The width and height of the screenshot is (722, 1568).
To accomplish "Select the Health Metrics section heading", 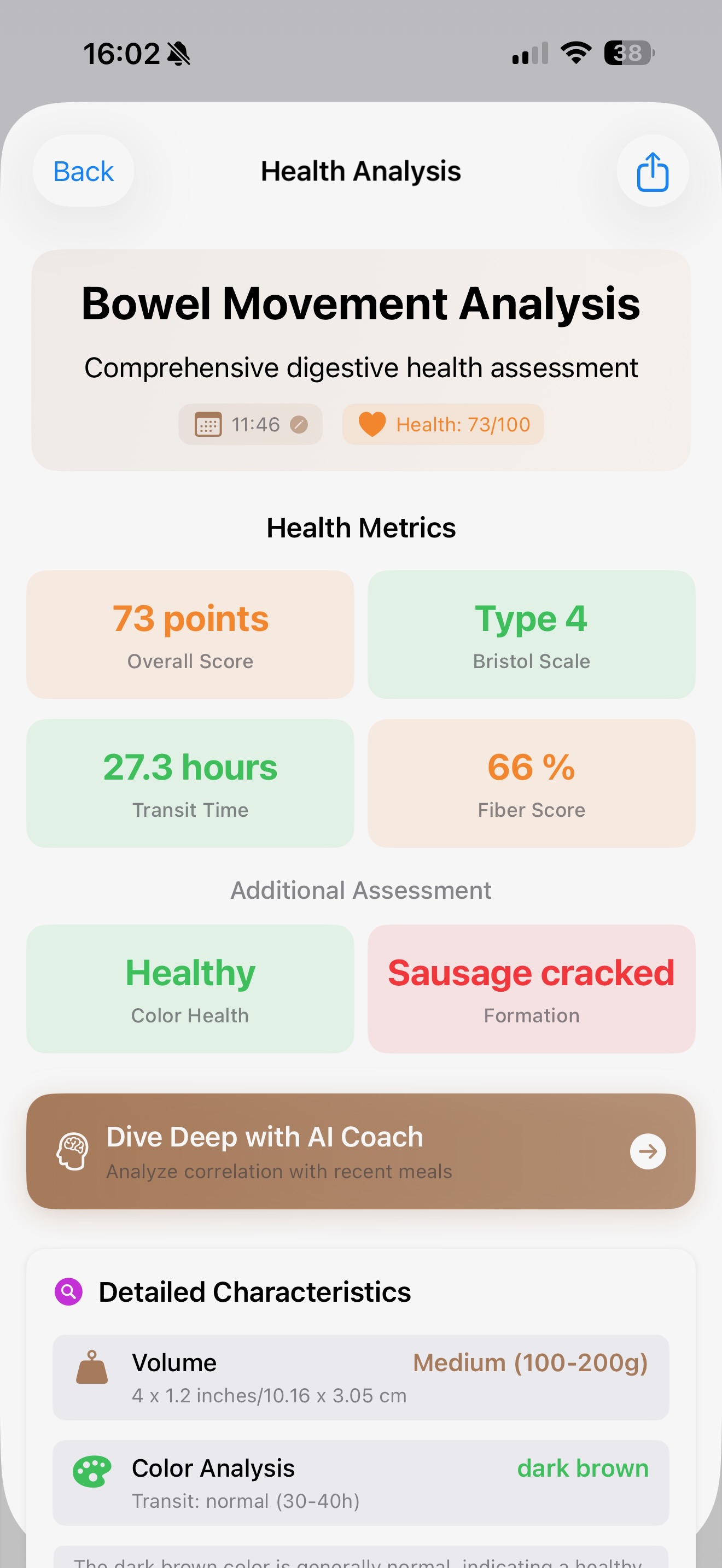I will pos(361,527).
